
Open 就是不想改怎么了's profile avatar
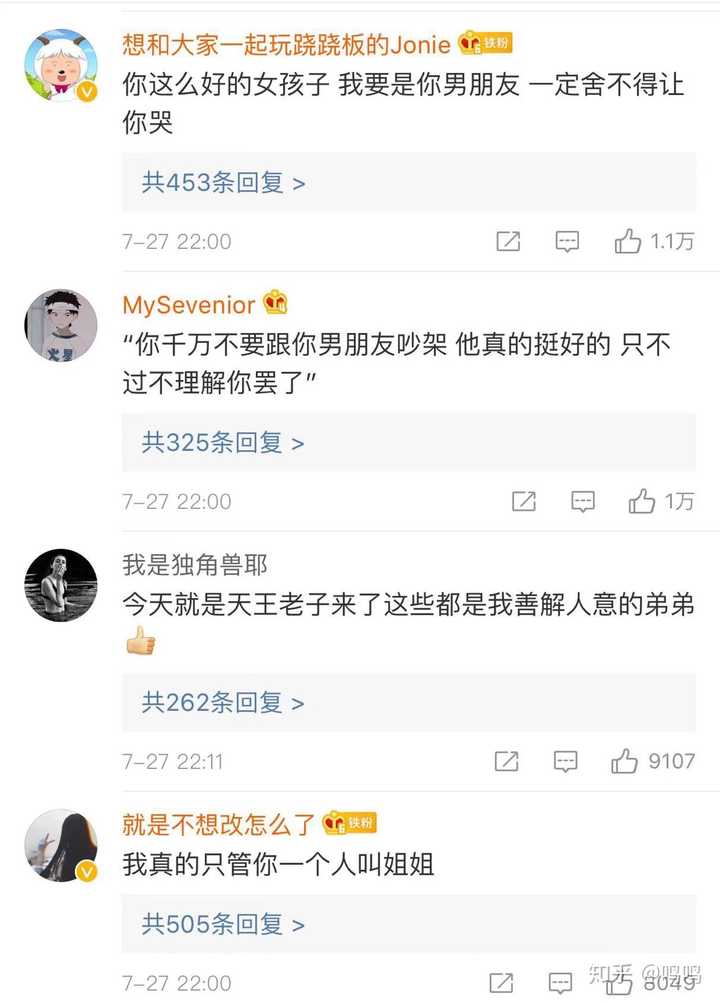click(60, 846)
